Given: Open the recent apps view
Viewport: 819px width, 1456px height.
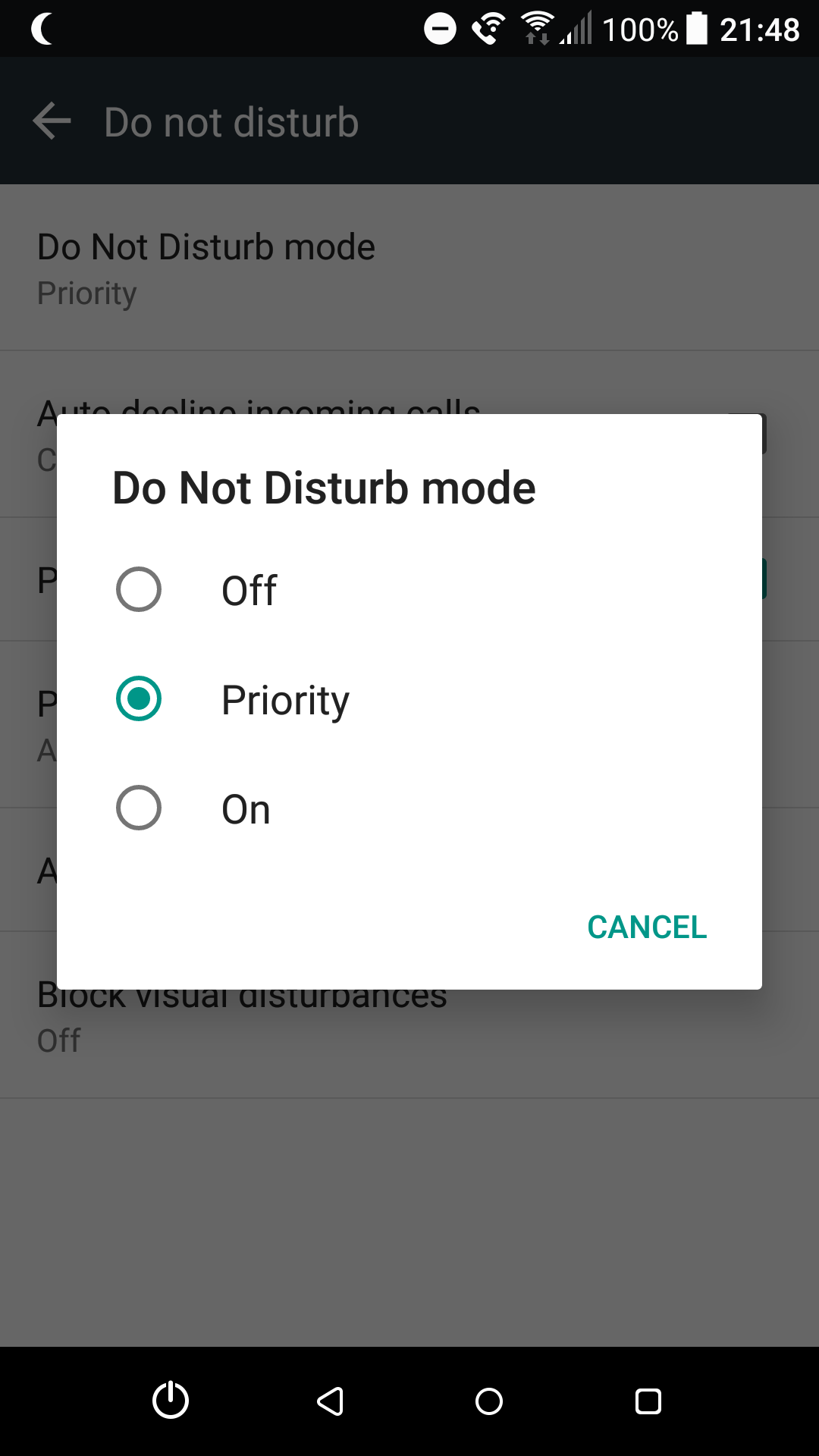Looking at the screenshot, I should click(x=648, y=1401).
